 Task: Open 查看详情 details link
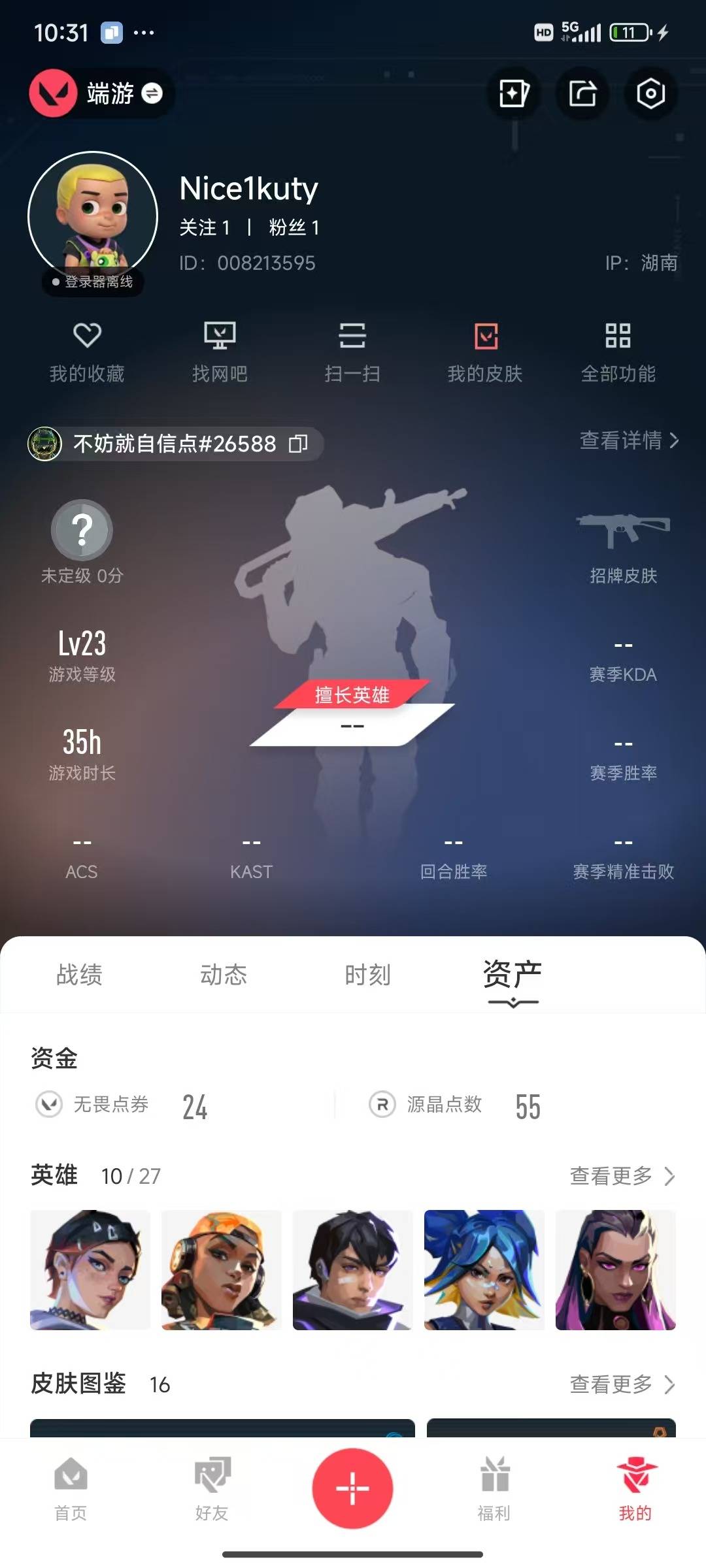pos(629,440)
